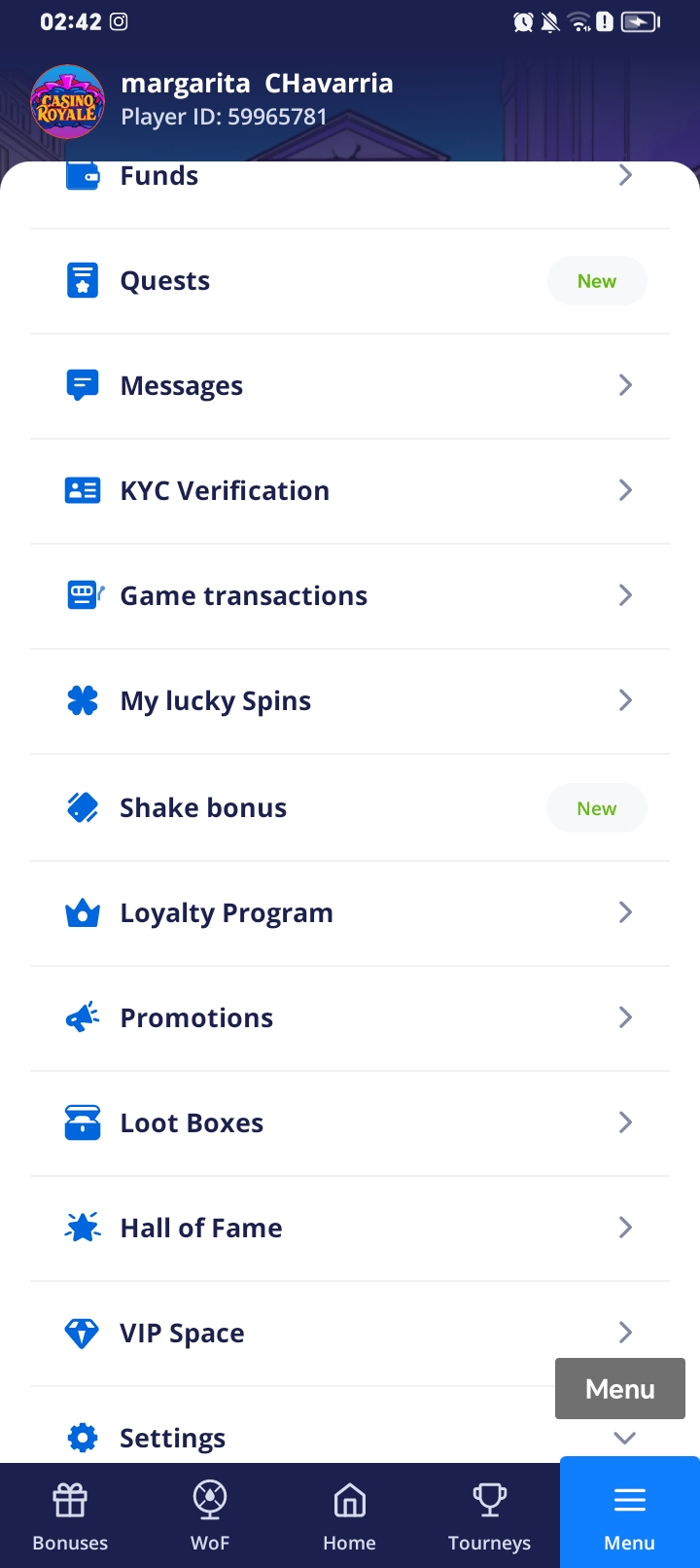Image resolution: width=700 pixels, height=1568 pixels.
Task: Go to Messages
Action: point(350,386)
